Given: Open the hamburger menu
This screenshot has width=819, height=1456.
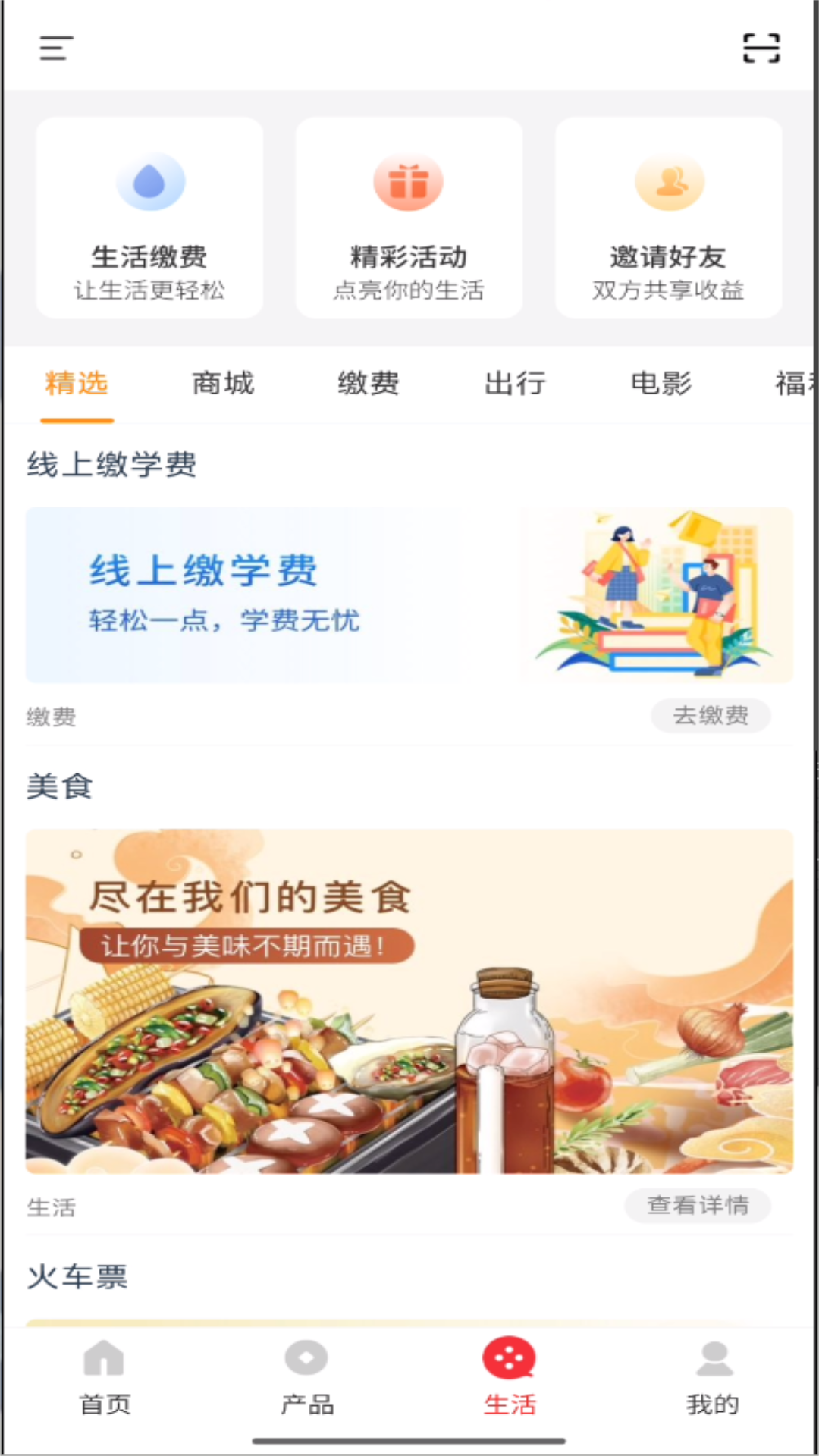Looking at the screenshot, I should coord(57,49).
